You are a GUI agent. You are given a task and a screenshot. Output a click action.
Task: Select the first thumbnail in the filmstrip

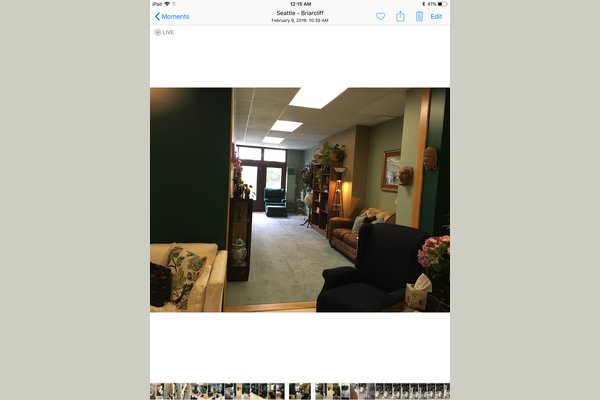[153, 391]
